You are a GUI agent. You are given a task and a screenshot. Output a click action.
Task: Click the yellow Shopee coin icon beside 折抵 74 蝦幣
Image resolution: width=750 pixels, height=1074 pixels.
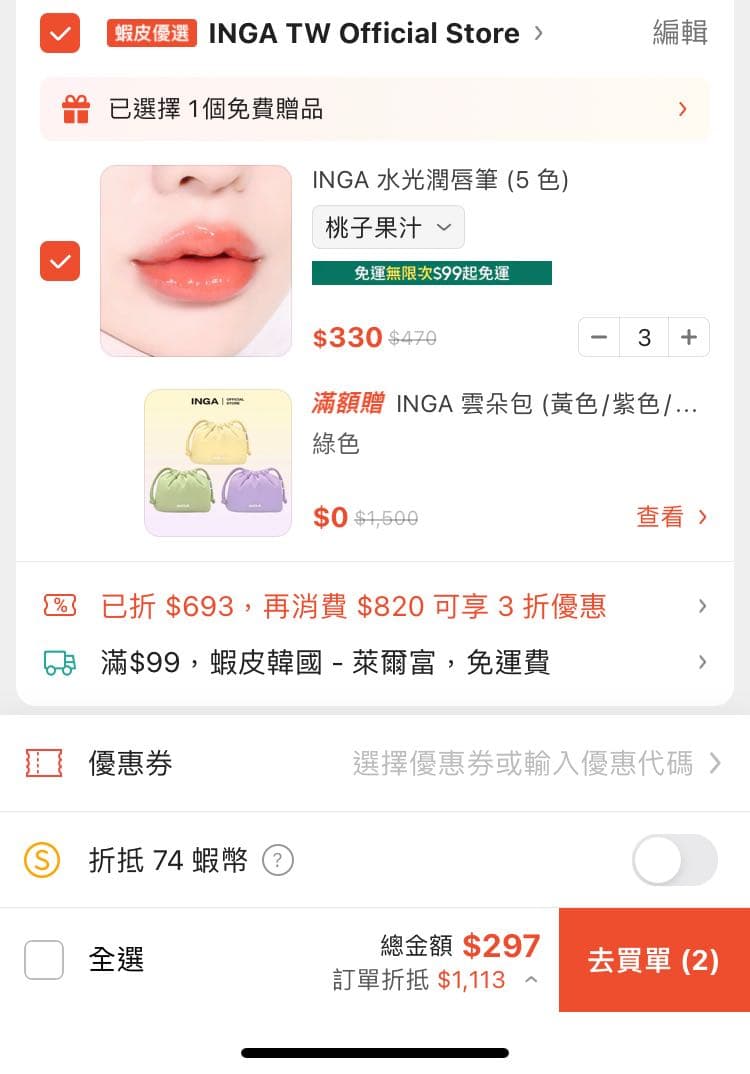pyautogui.click(x=42, y=861)
